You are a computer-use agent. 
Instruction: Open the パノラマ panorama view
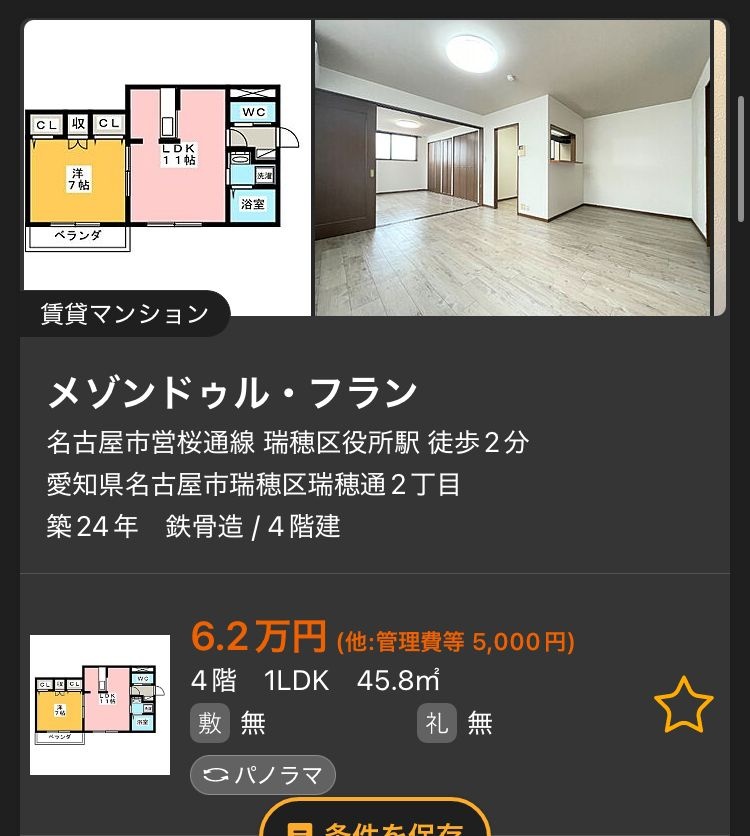(263, 775)
